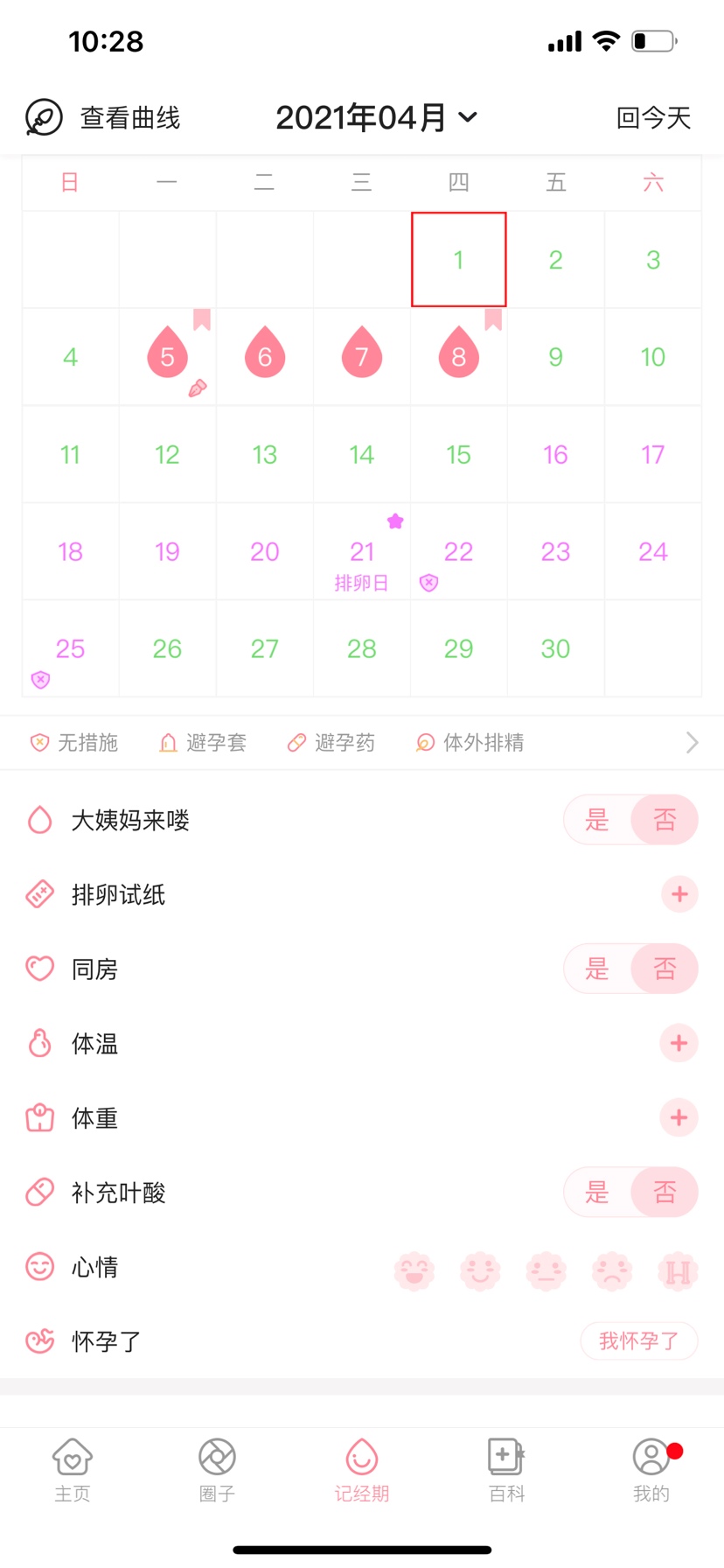This screenshot has height=1568, width=724.
Task: Open the 我的 profile tab
Action: [x=651, y=1470]
